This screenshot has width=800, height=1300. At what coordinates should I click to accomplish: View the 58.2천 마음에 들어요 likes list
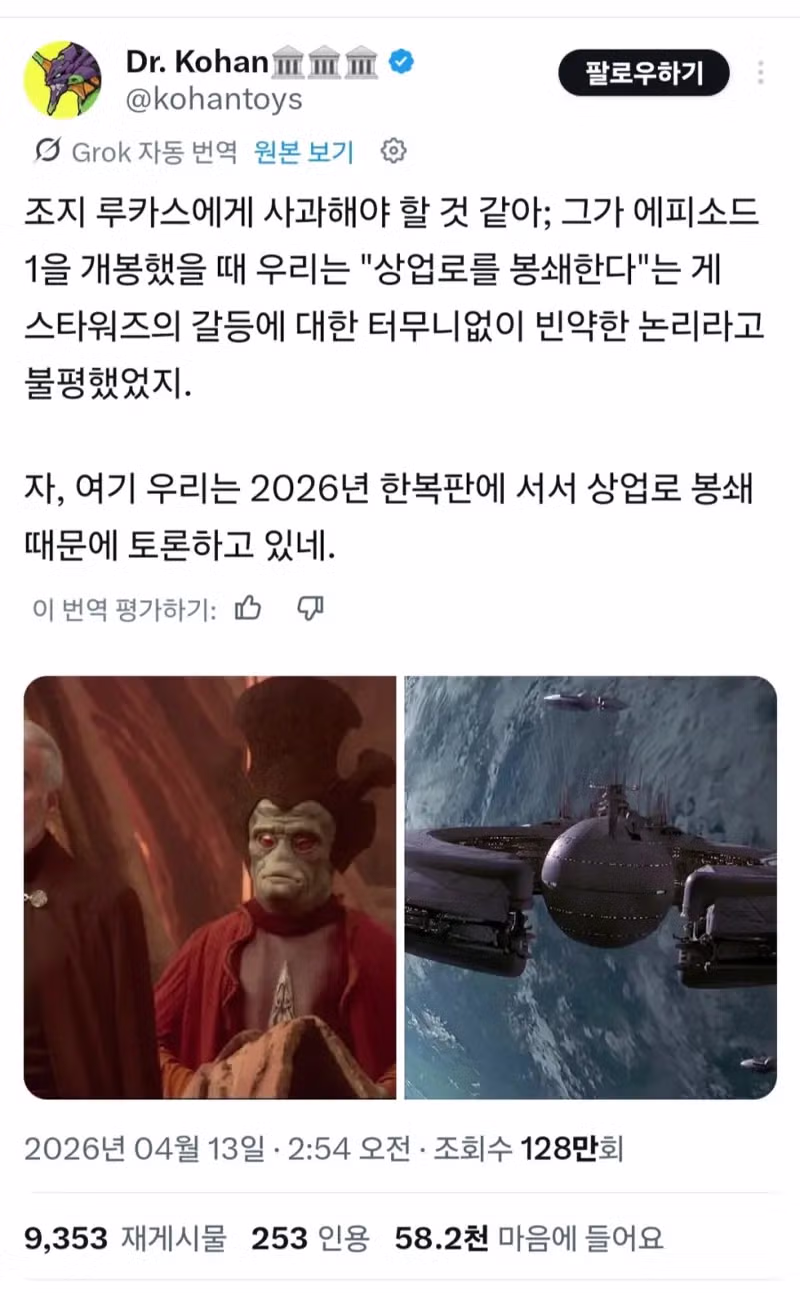click(x=528, y=1239)
